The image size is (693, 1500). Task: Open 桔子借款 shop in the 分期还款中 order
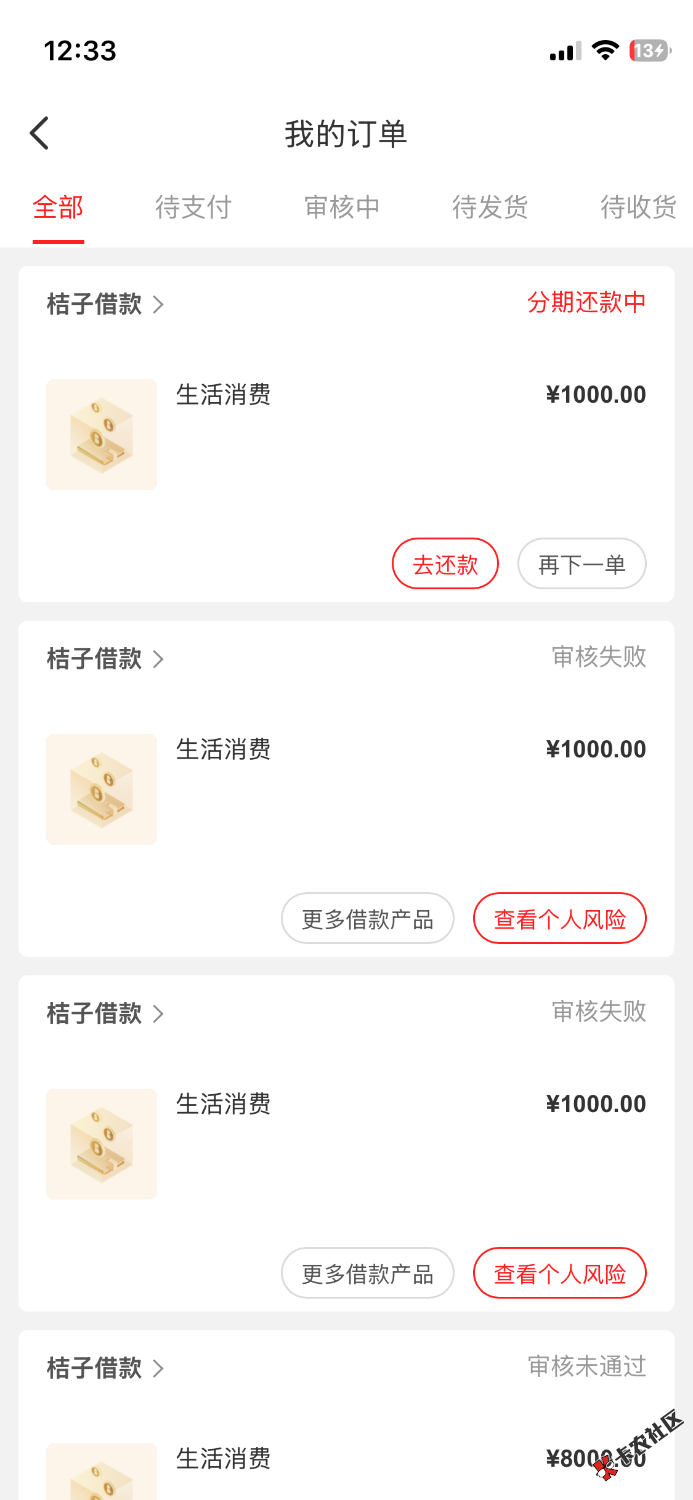[x=105, y=304]
